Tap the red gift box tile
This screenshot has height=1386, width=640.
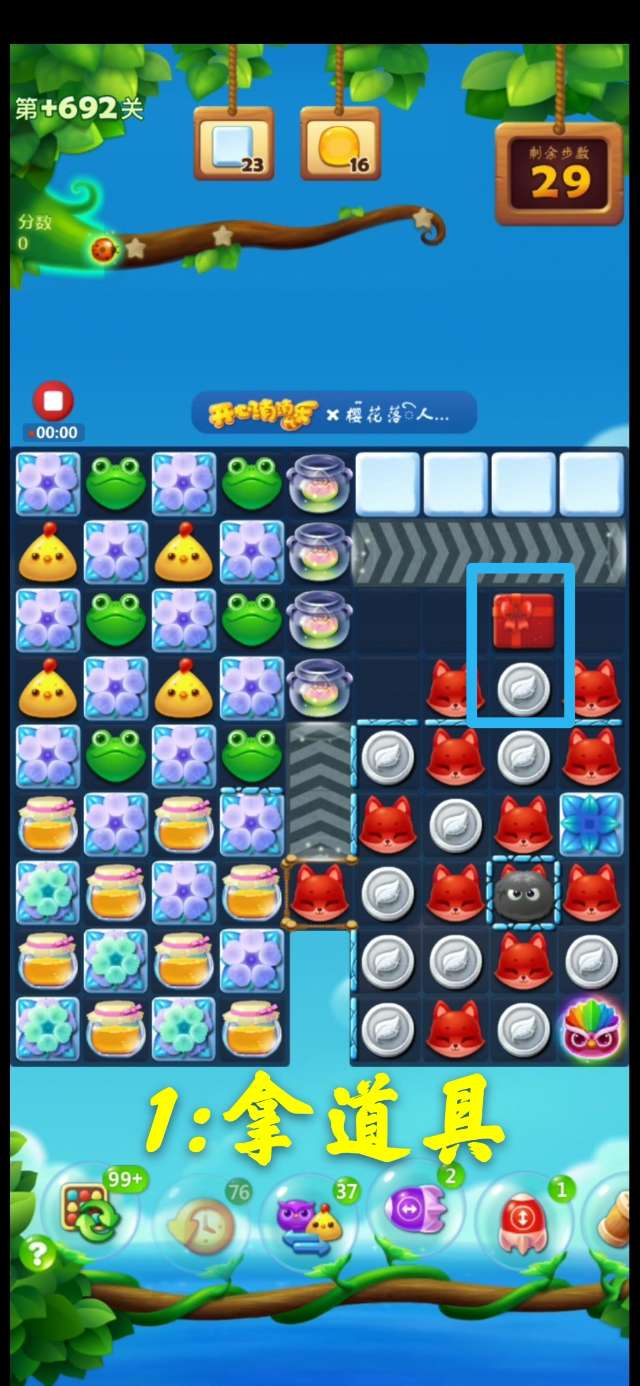click(x=523, y=621)
